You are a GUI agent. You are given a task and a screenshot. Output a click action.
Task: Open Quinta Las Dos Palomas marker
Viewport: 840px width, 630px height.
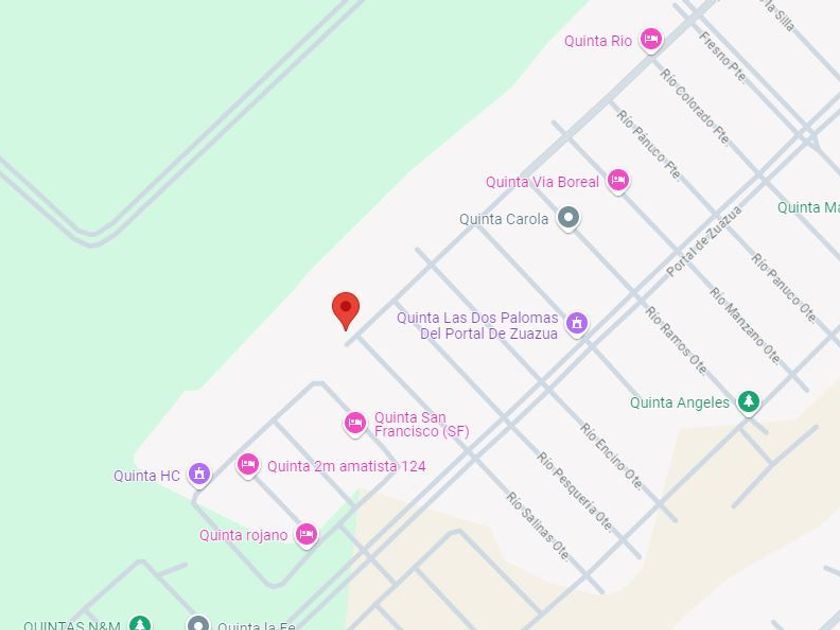pos(576,323)
